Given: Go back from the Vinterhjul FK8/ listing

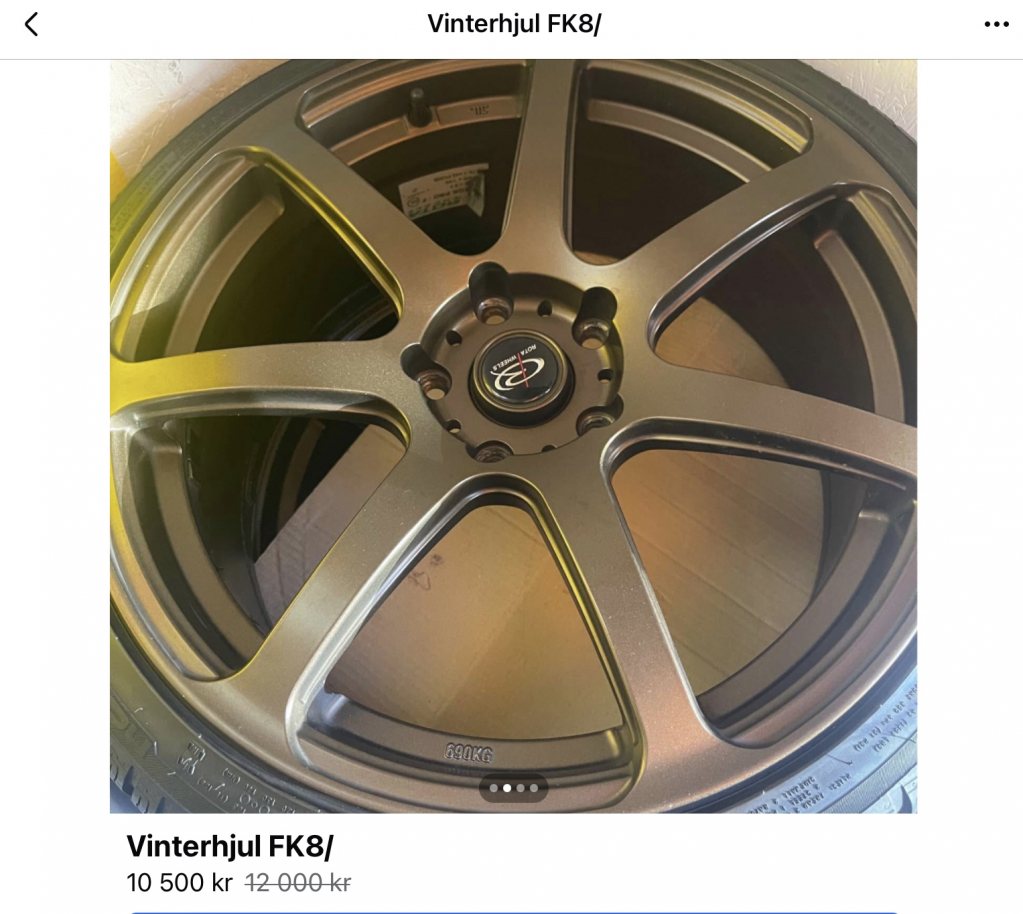Looking at the screenshot, I should click(31, 25).
